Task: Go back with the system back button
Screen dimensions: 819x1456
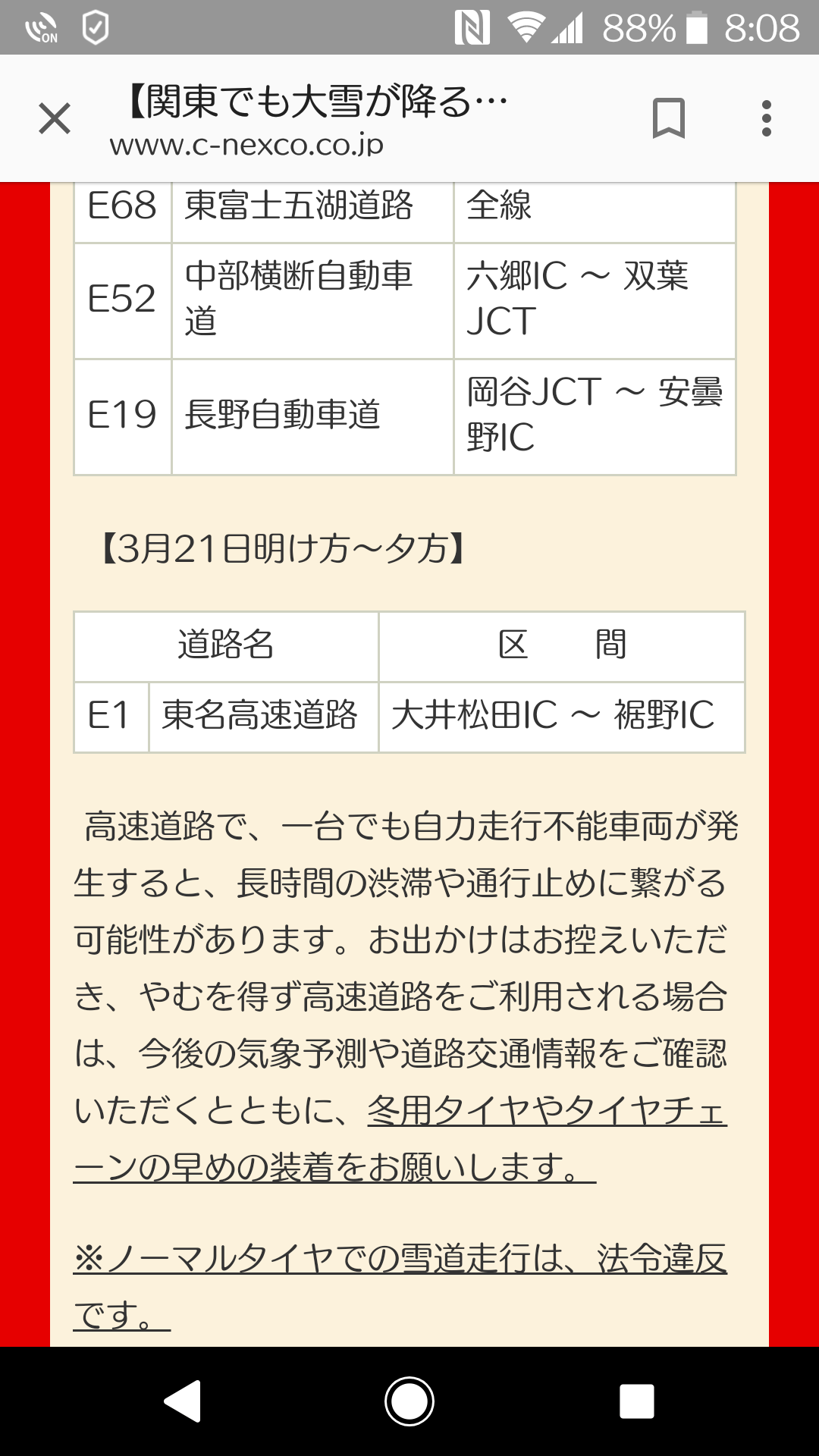Action: click(x=183, y=1401)
